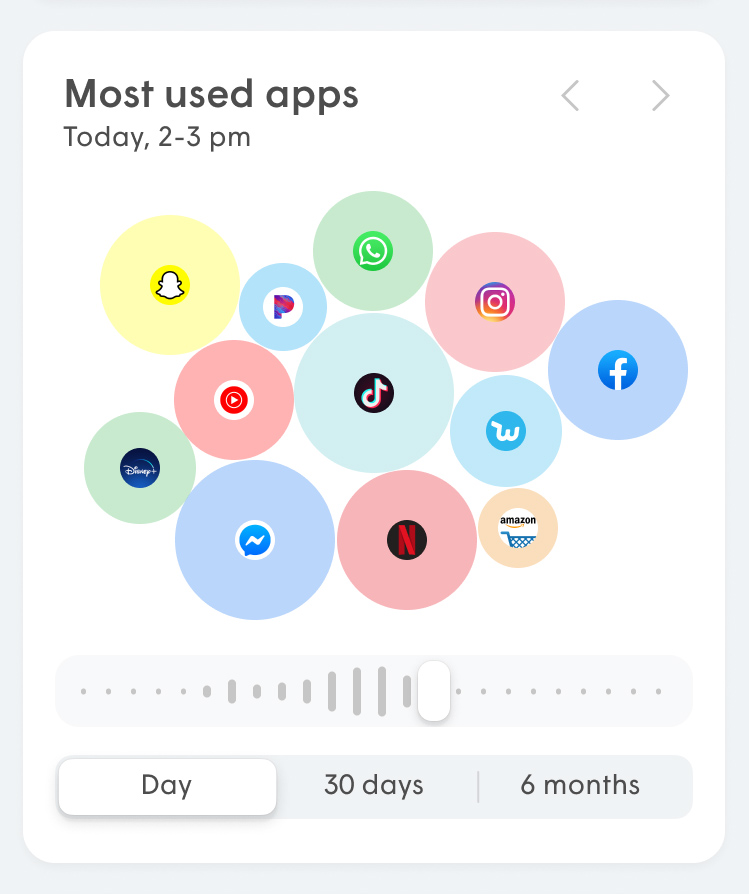Navigate back with the left chevron
749x894 pixels.
(x=569, y=96)
